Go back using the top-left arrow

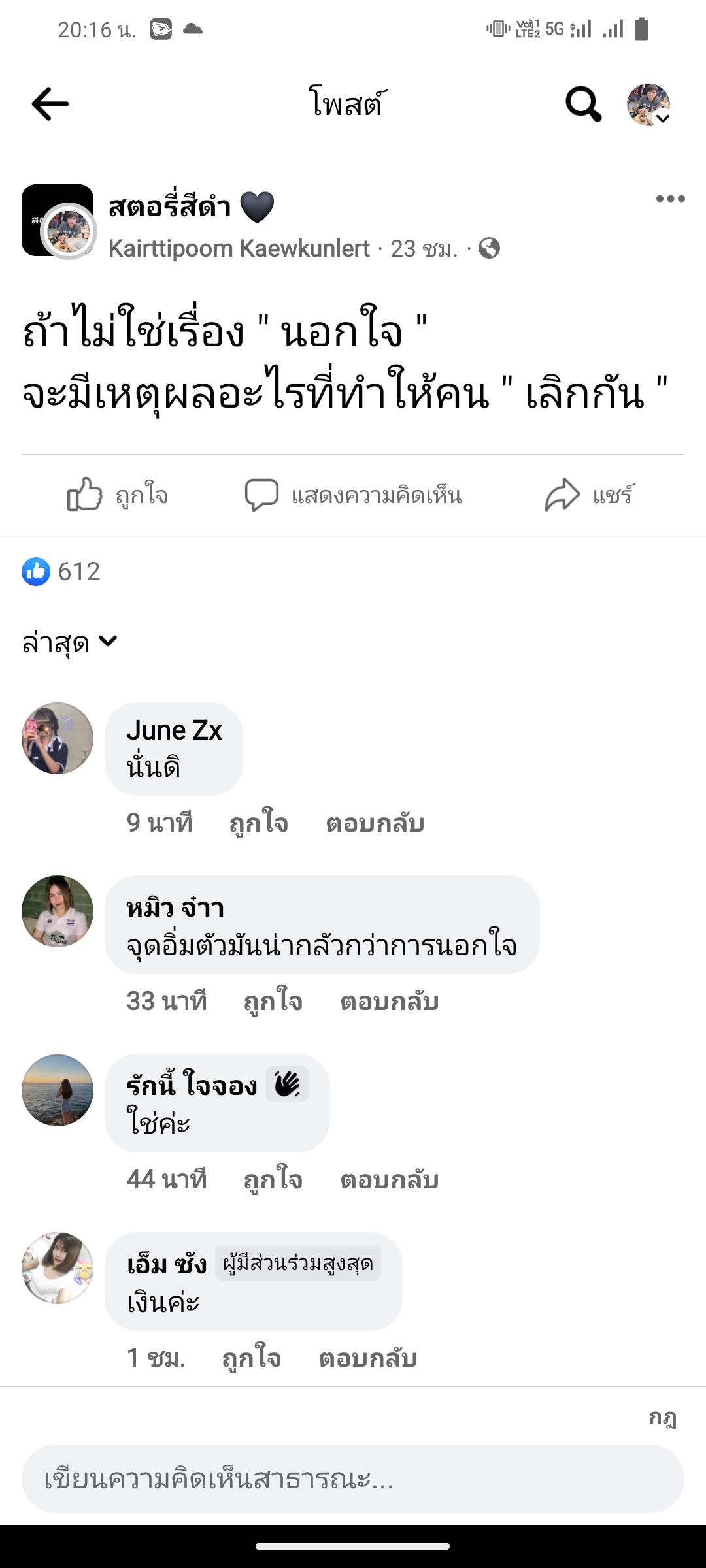click(50, 103)
